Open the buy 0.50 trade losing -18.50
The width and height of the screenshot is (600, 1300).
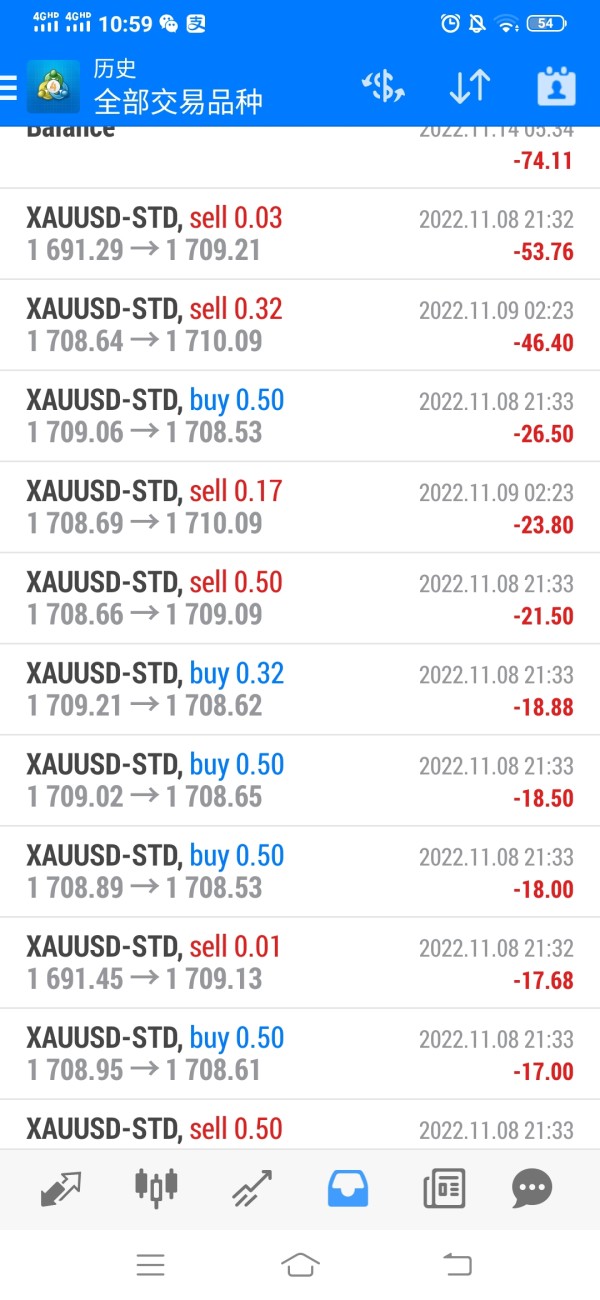pos(300,780)
